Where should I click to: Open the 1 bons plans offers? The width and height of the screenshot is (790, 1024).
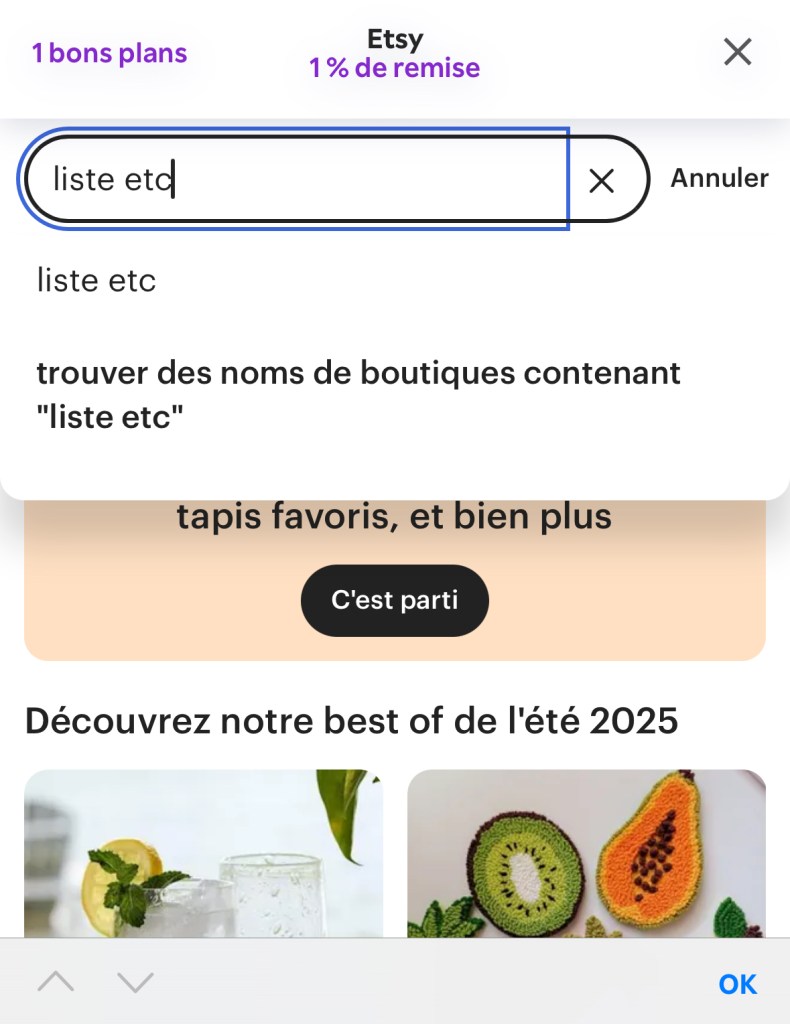[109, 53]
